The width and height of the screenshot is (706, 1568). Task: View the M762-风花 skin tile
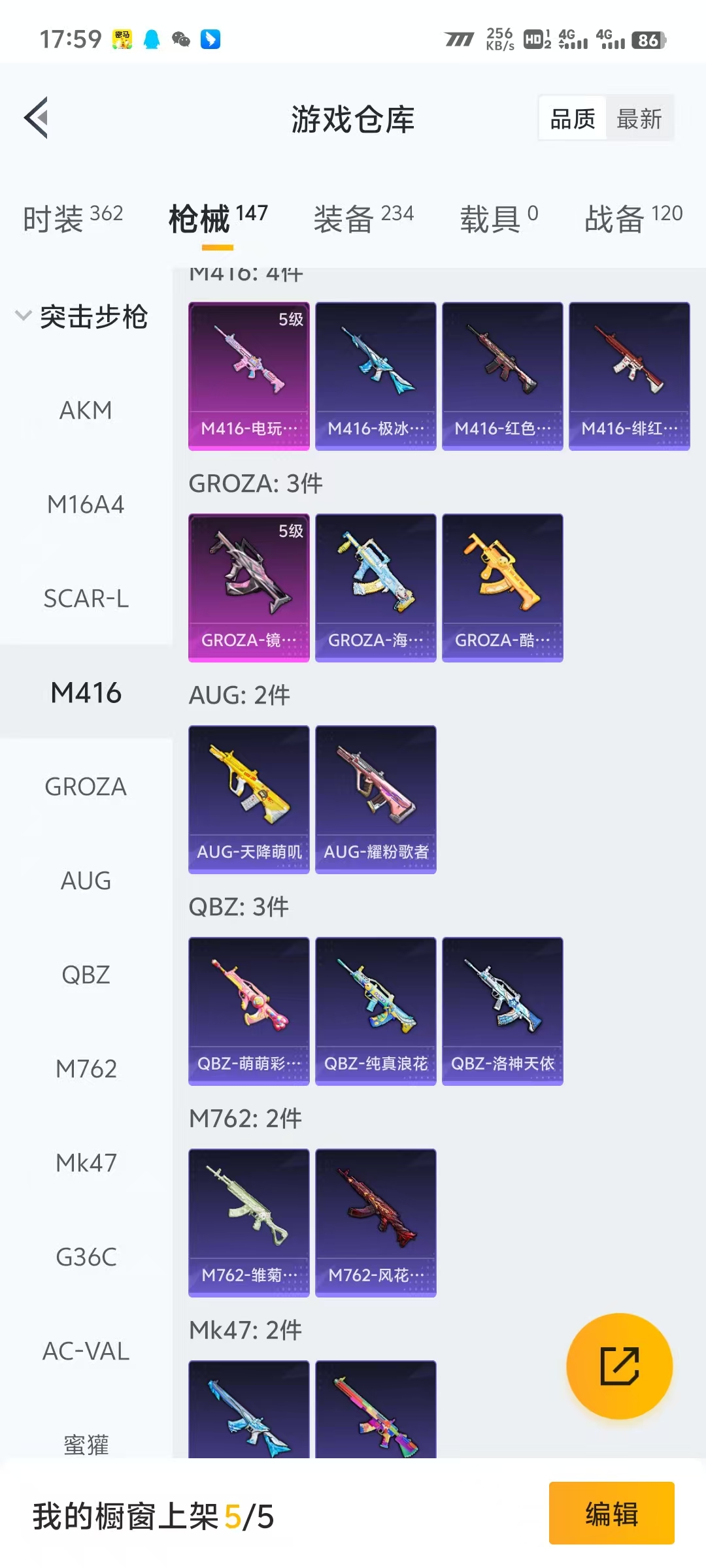tap(375, 1222)
